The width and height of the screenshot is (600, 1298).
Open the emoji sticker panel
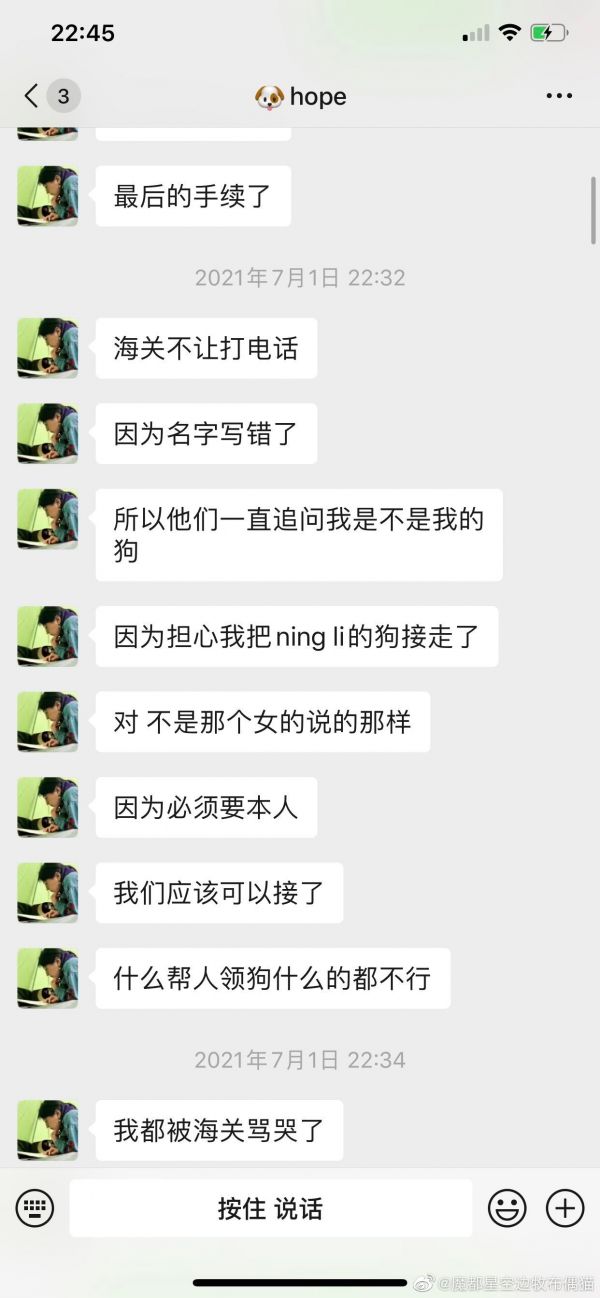pyautogui.click(x=507, y=1208)
